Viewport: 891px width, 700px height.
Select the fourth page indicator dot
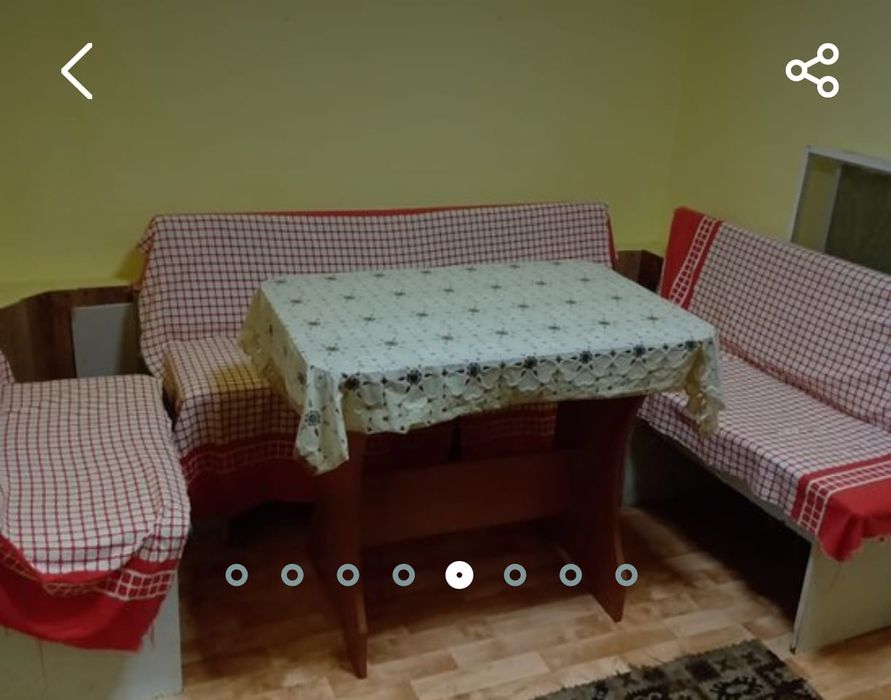click(x=403, y=575)
